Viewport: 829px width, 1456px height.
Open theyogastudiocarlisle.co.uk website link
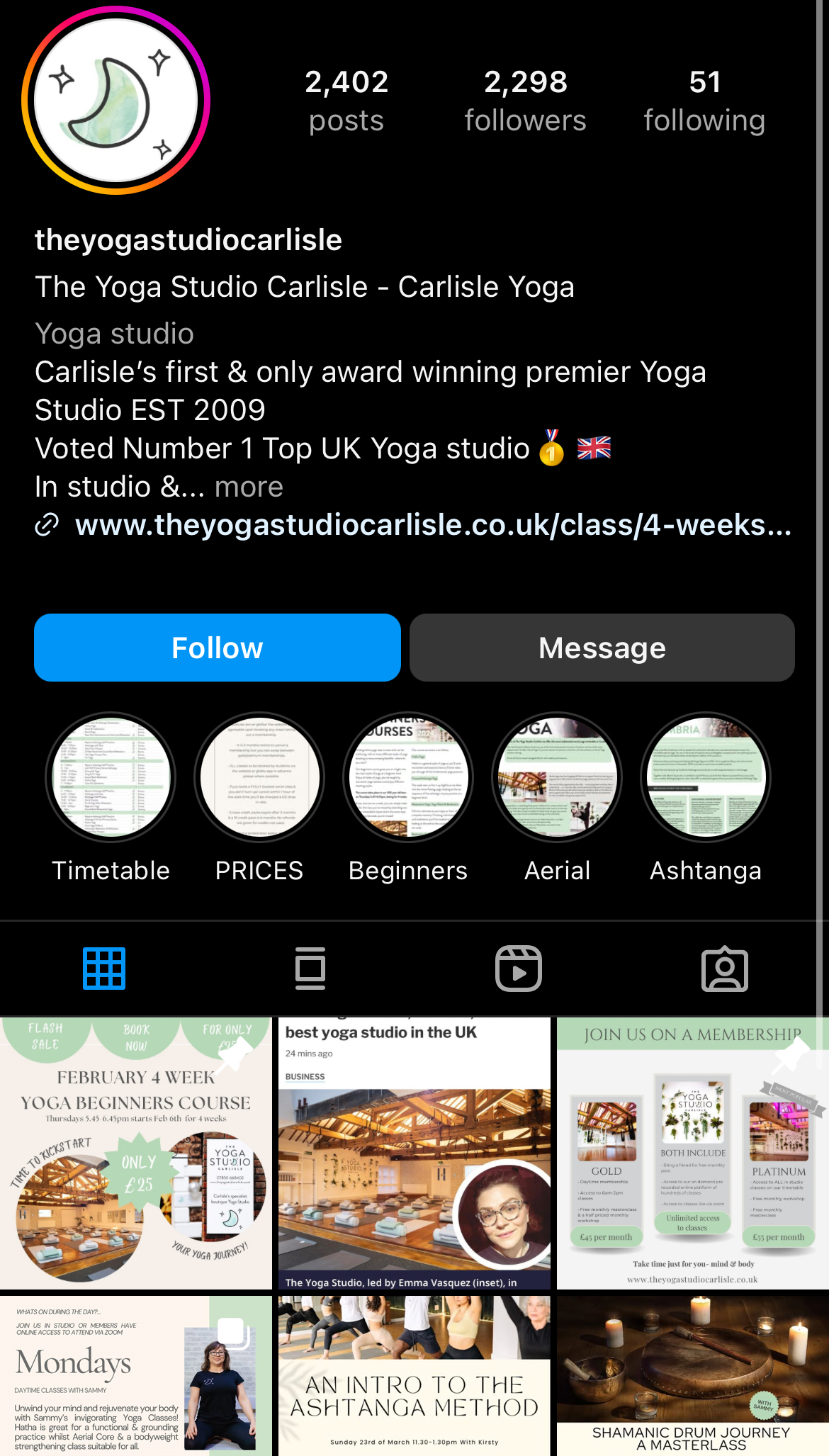[432, 526]
